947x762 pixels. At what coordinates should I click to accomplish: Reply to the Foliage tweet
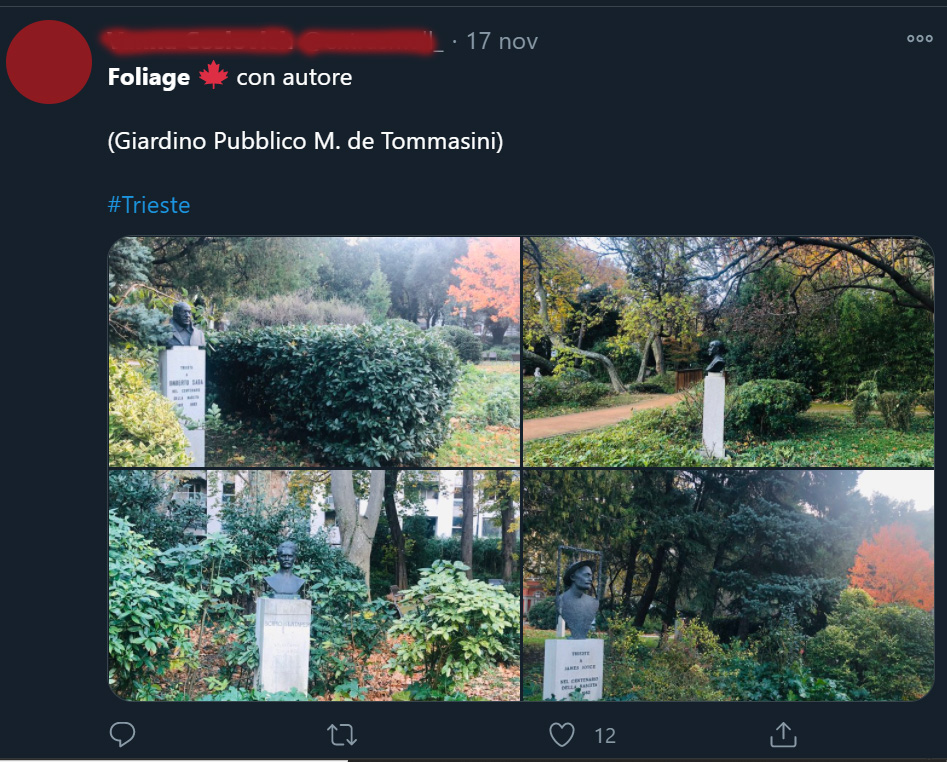point(122,735)
